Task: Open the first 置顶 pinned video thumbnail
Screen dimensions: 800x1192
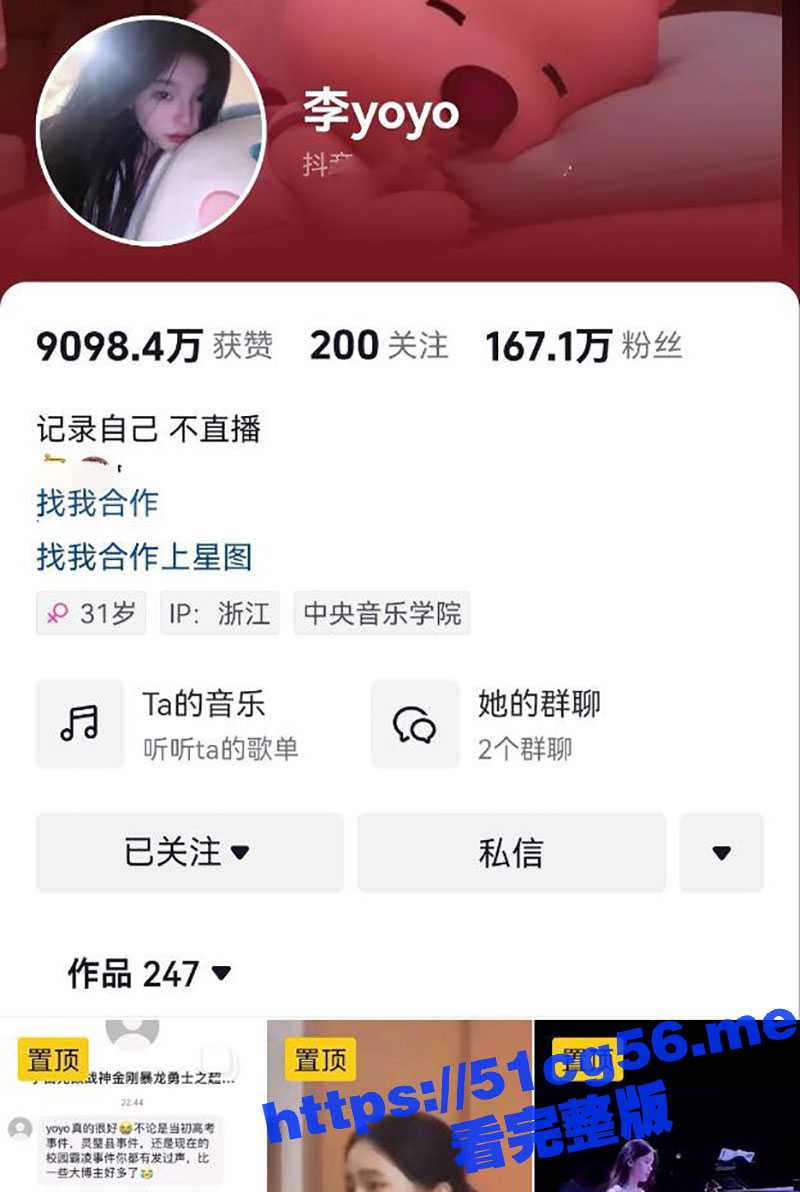Action: click(x=130, y=1105)
